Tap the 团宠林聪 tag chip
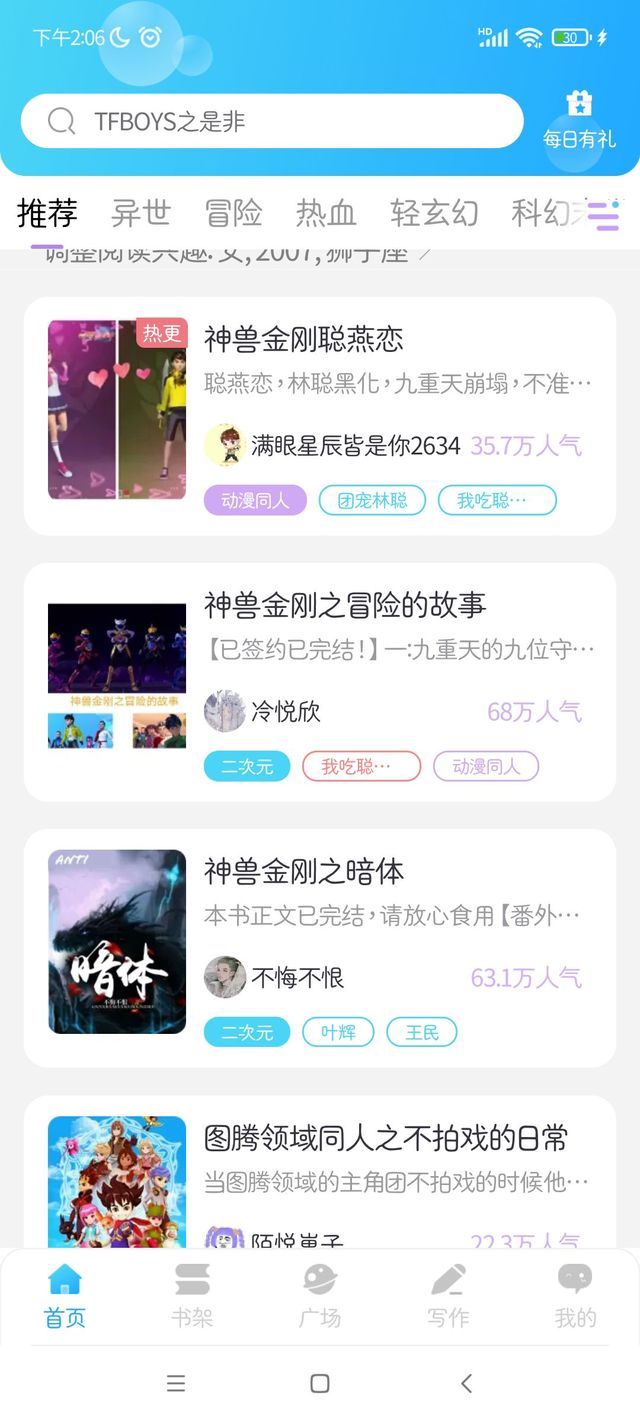 [x=372, y=501]
